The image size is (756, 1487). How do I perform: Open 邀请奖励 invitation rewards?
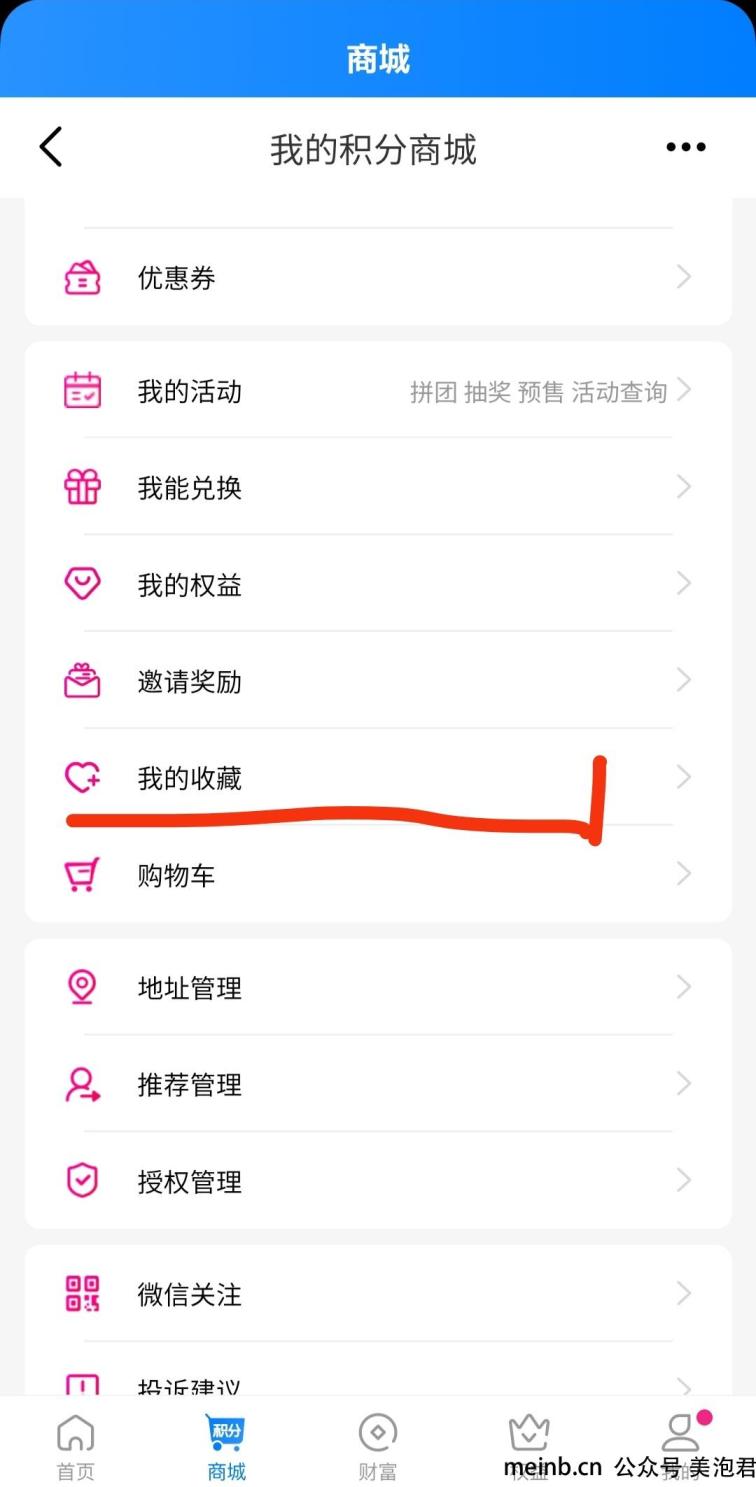[378, 682]
